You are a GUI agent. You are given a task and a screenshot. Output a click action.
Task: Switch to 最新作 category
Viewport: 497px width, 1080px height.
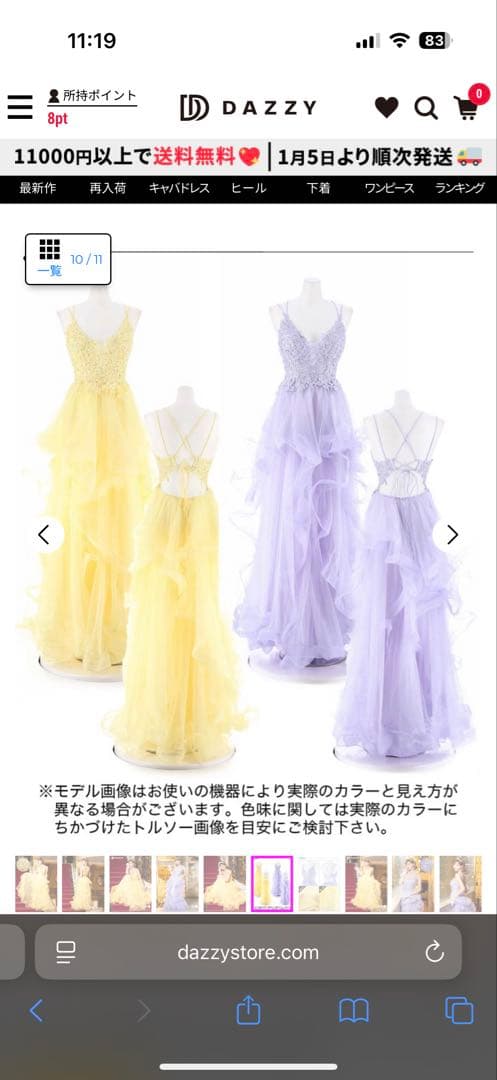click(37, 188)
